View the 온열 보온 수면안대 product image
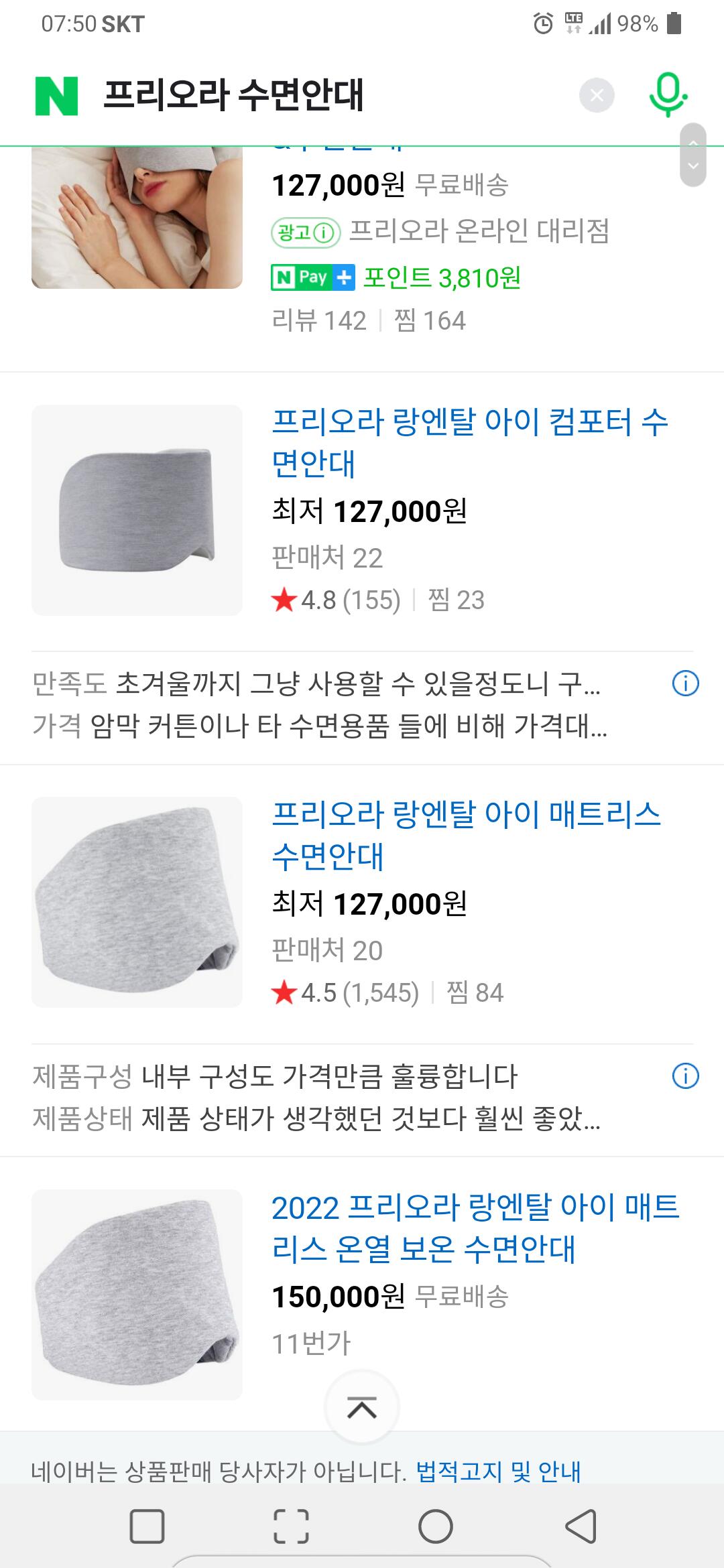 pyautogui.click(x=137, y=1295)
